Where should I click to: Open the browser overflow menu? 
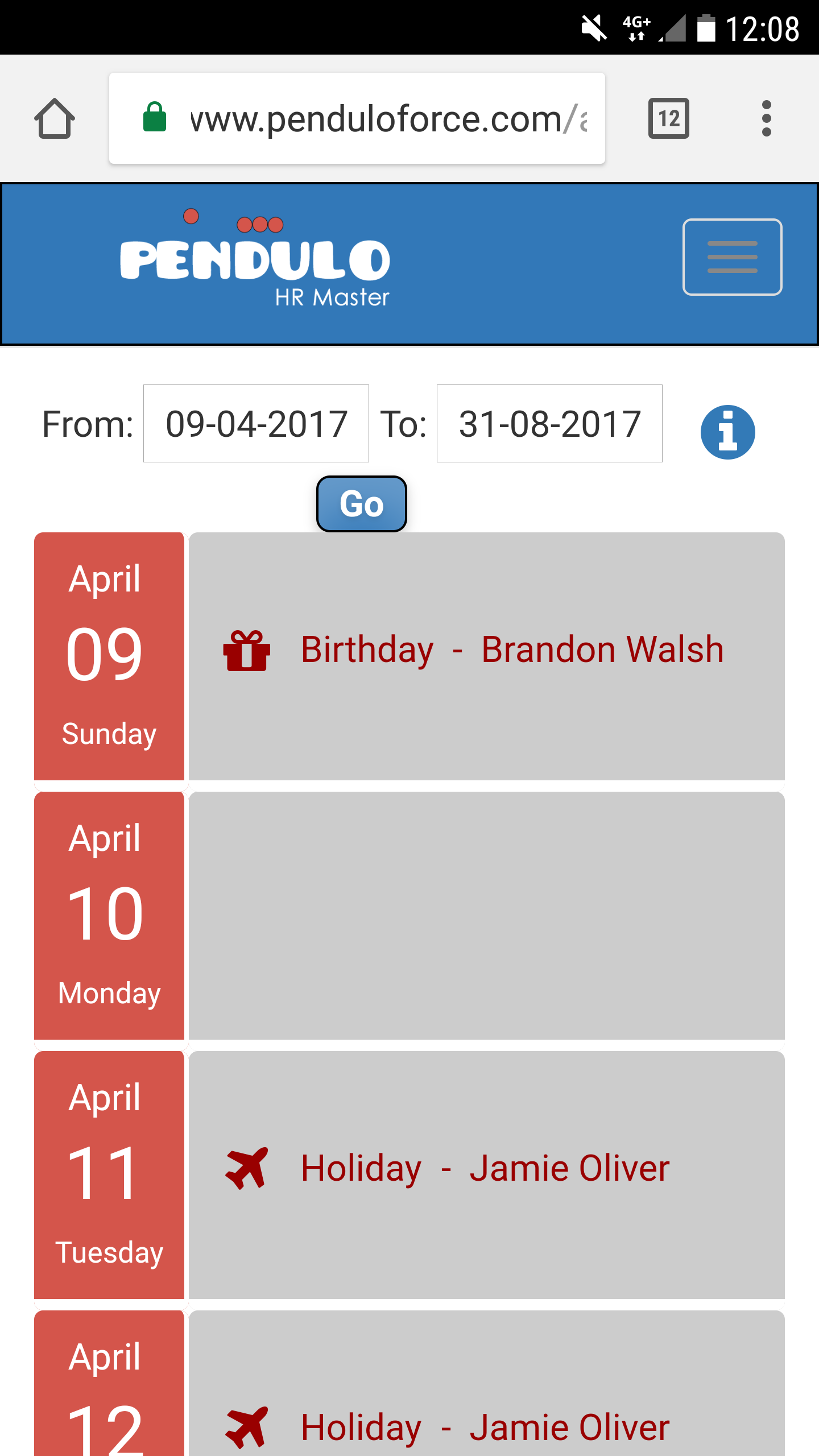(x=766, y=119)
